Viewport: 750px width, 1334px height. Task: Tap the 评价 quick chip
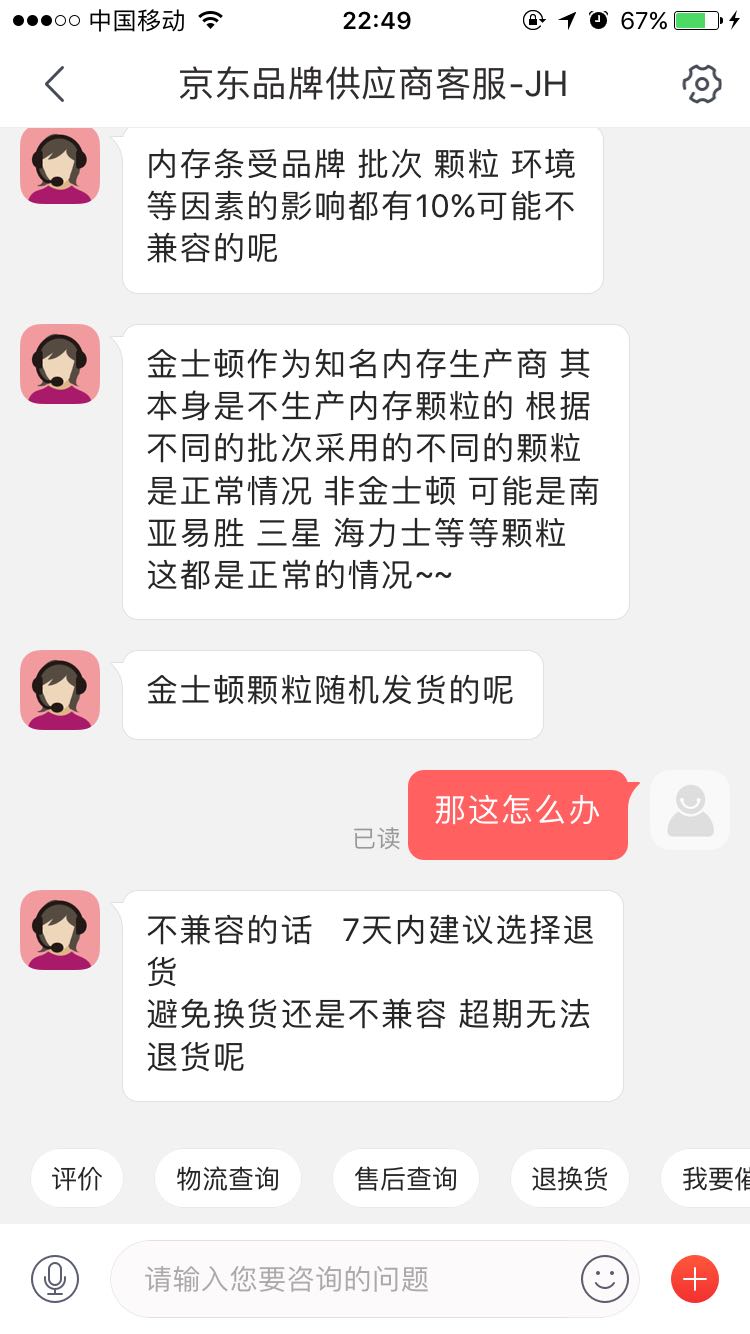pos(77,1179)
